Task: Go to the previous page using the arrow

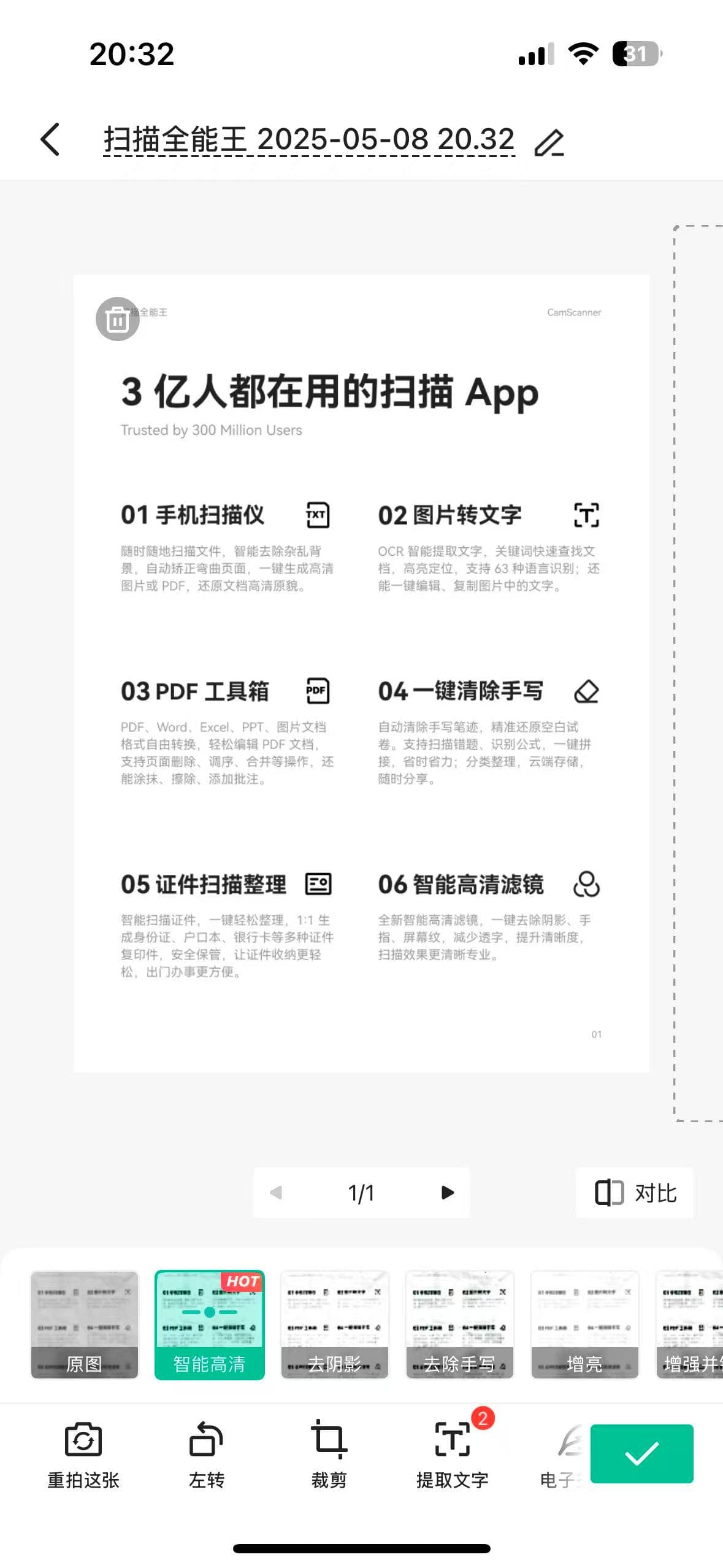Action: [x=276, y=1192]
